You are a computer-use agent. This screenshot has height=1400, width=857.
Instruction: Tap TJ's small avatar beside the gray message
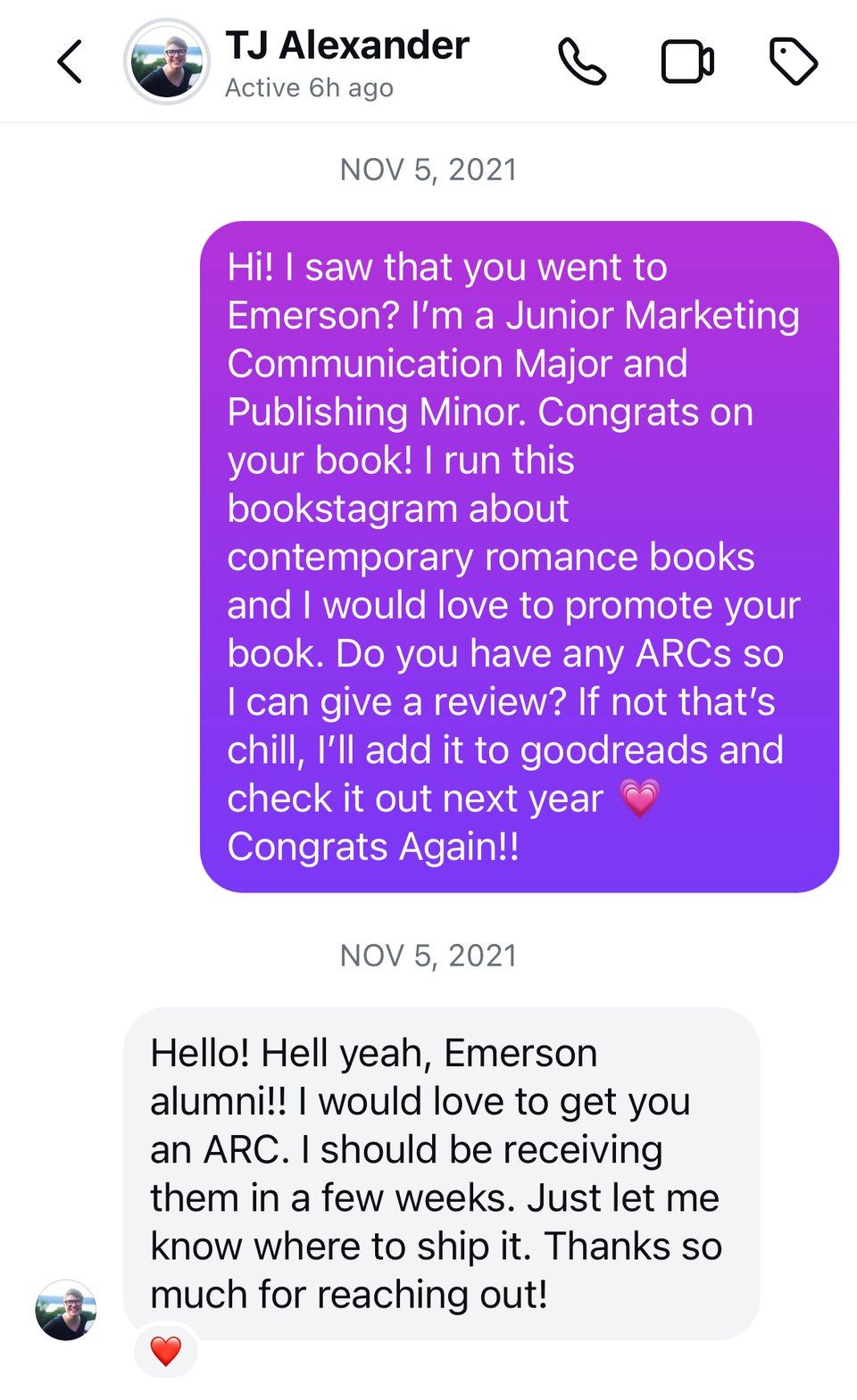point(67,1310)
